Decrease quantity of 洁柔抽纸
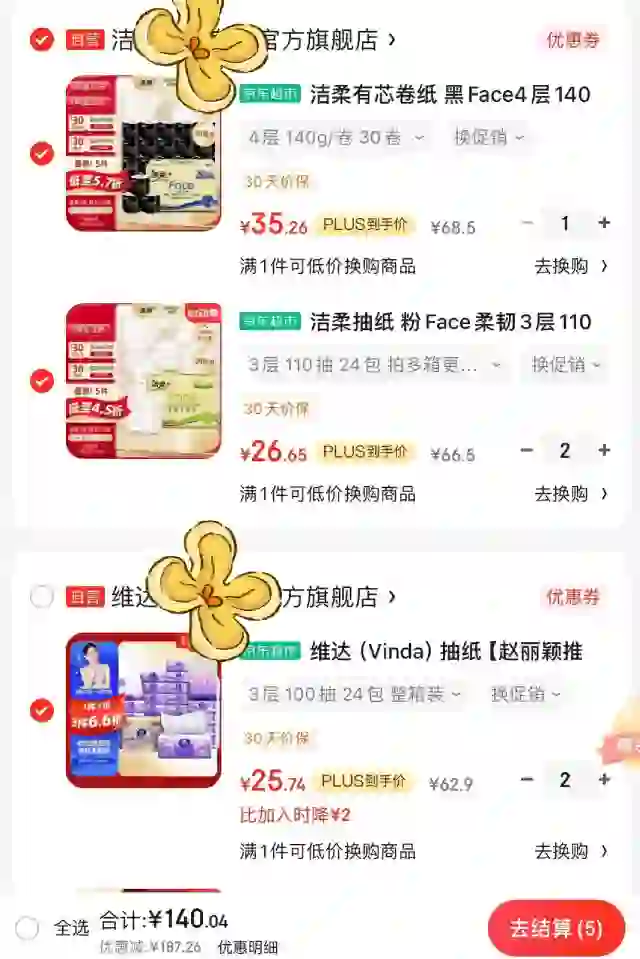 [527, 451]
